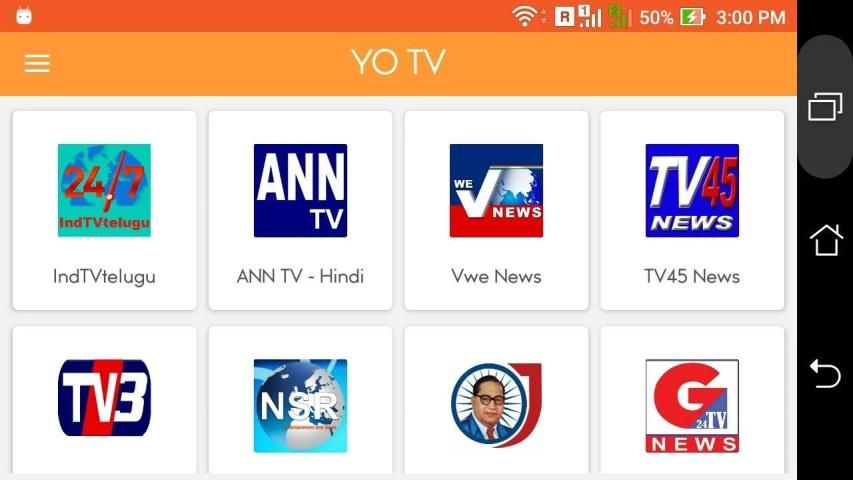Tap the TV3 channel tile
Image resolution: width=853 pixels, height=480 pixels.
pos(104,400)
